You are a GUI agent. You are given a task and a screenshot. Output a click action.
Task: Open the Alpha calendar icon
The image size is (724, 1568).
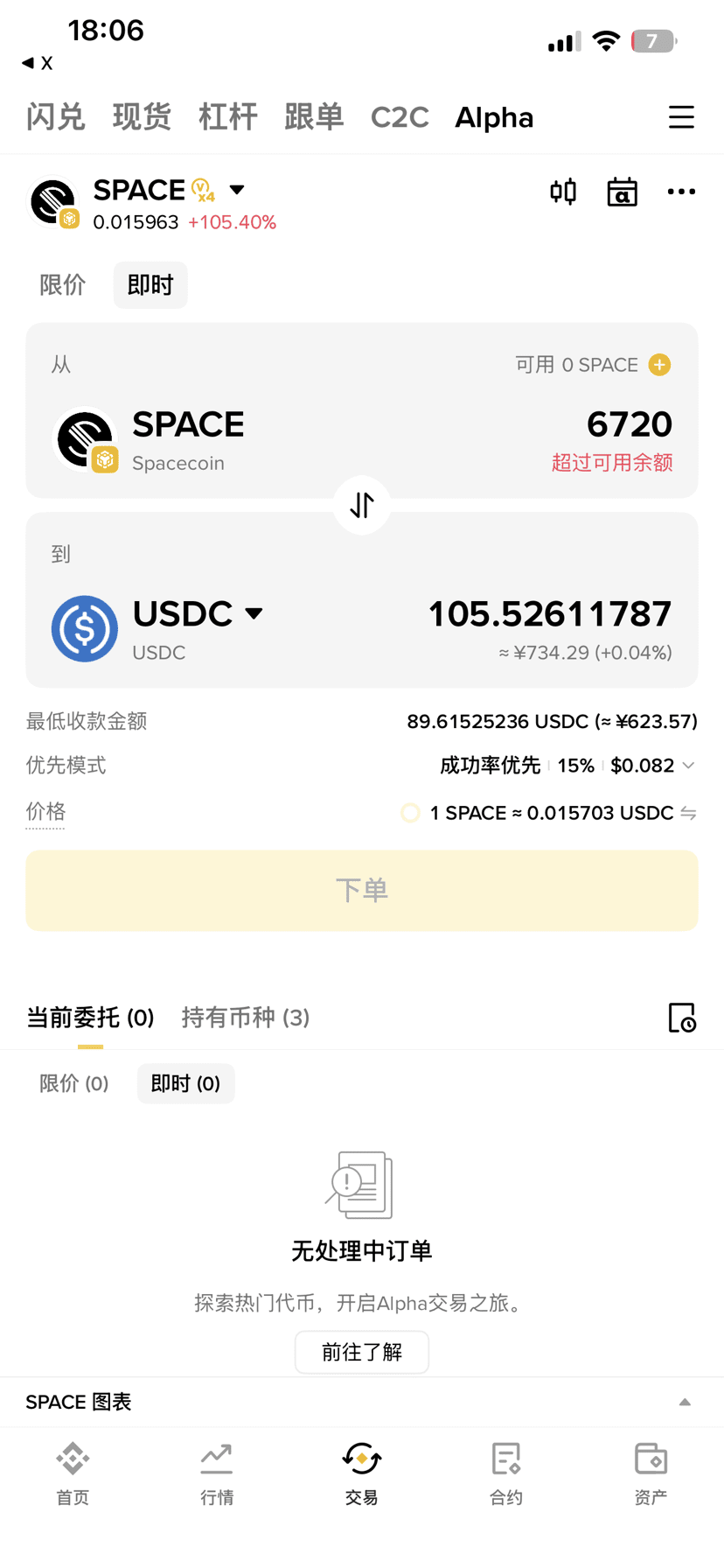tap(622, 192)
